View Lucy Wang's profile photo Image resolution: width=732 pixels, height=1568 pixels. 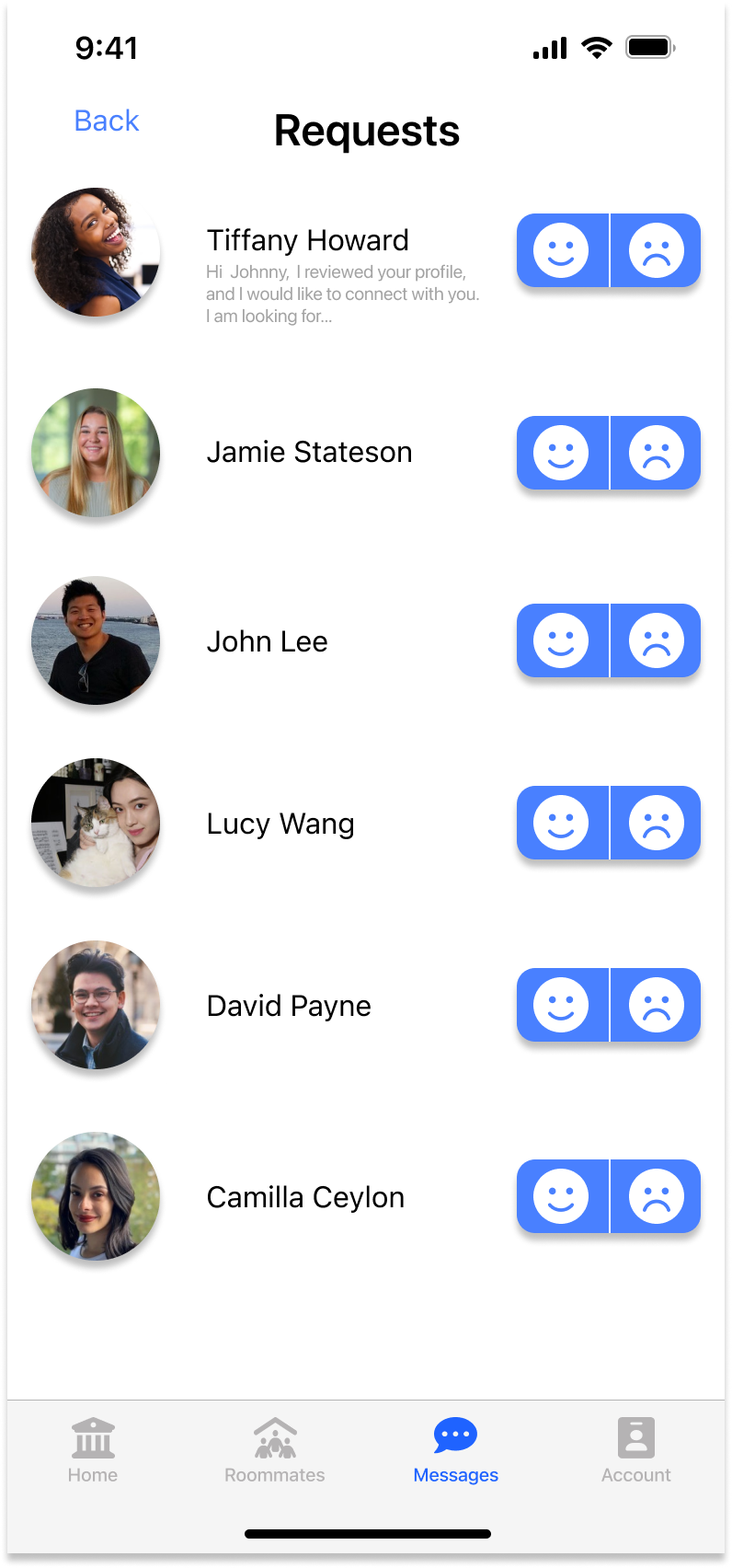click(96, 823)
